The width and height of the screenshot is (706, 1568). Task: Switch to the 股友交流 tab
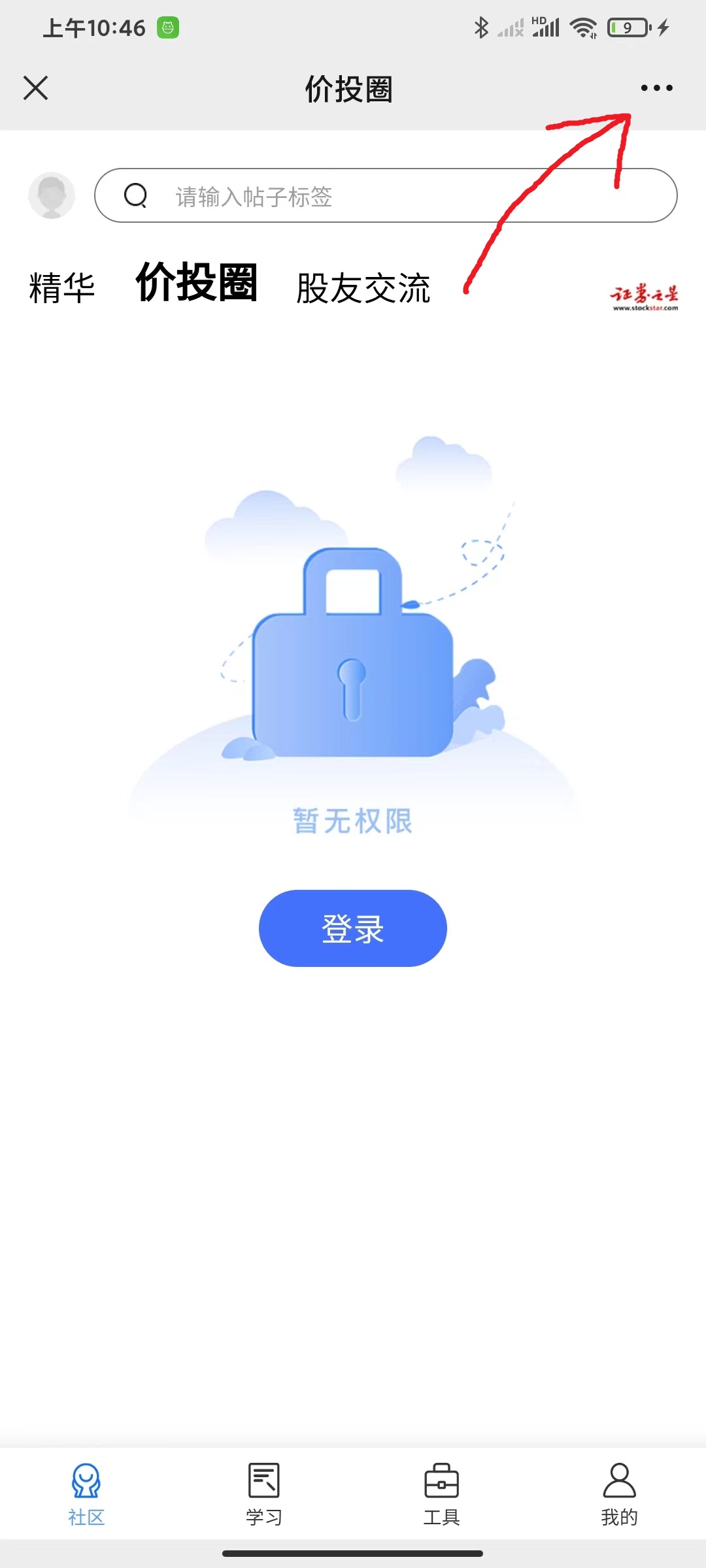tap(363, 287)
